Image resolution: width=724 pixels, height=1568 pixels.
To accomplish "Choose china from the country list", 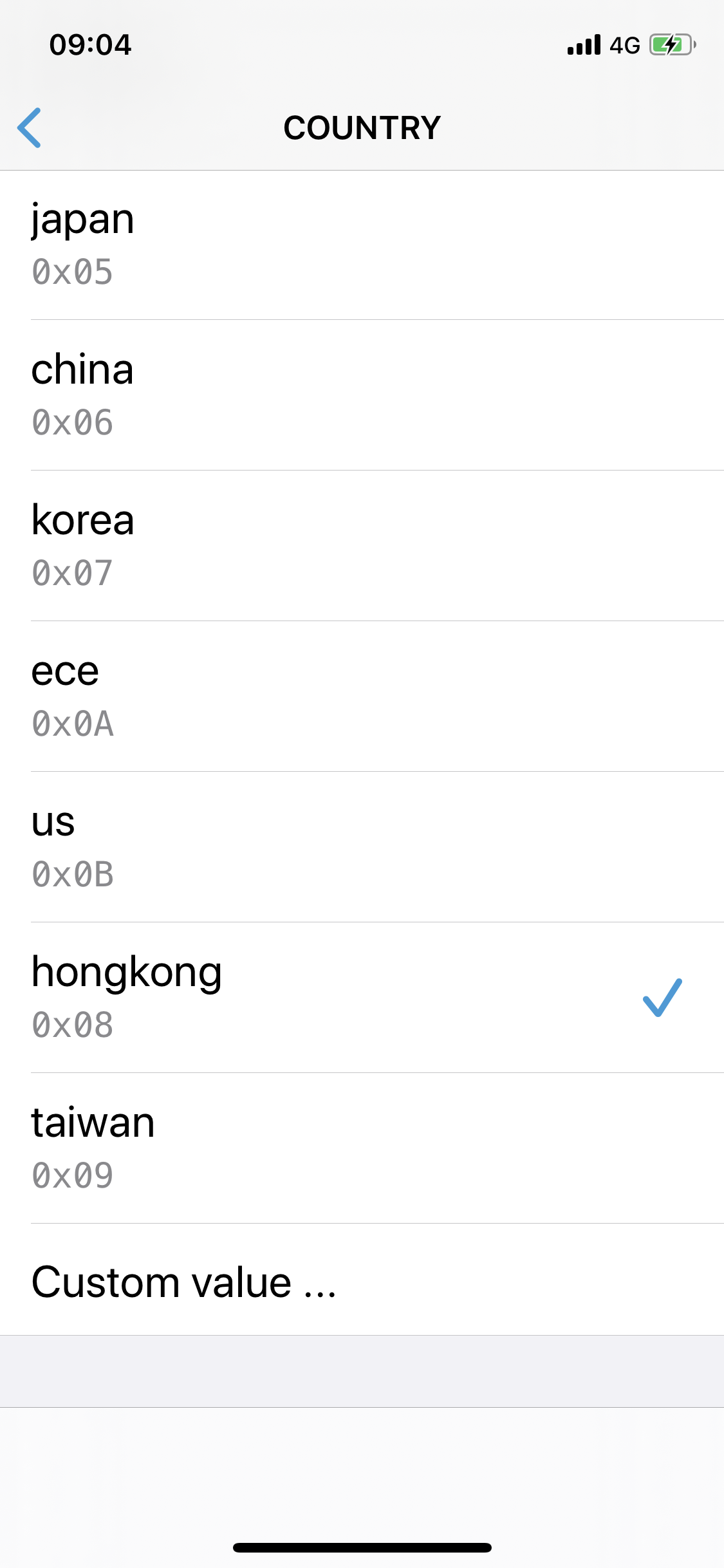I will [x=362, y=395].
